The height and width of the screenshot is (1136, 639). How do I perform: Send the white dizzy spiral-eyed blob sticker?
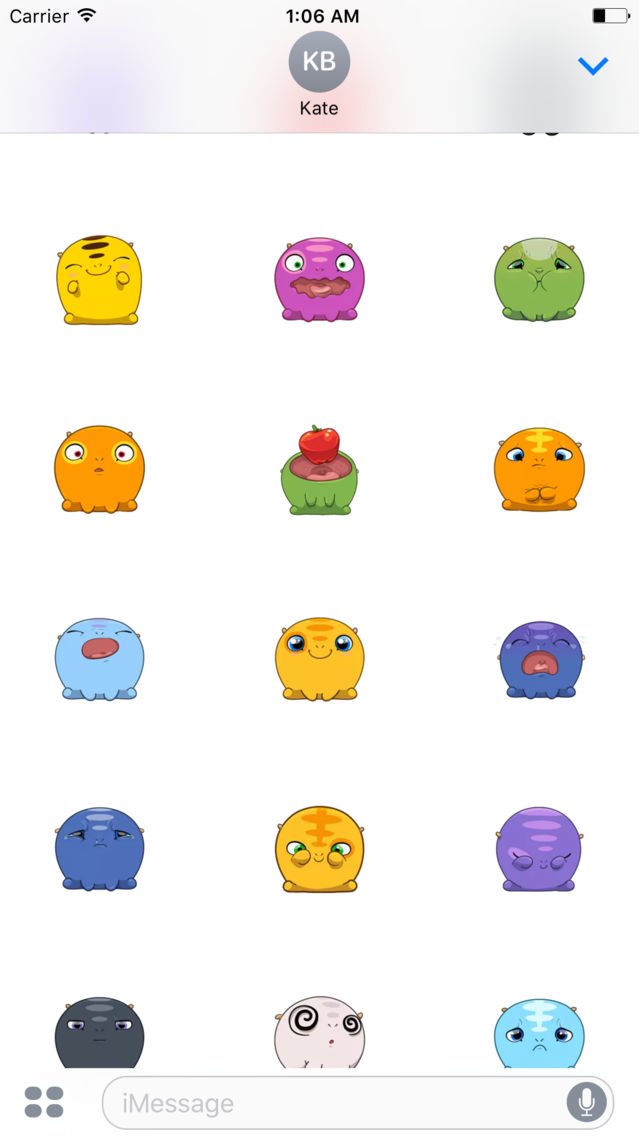pos(319,1032)
